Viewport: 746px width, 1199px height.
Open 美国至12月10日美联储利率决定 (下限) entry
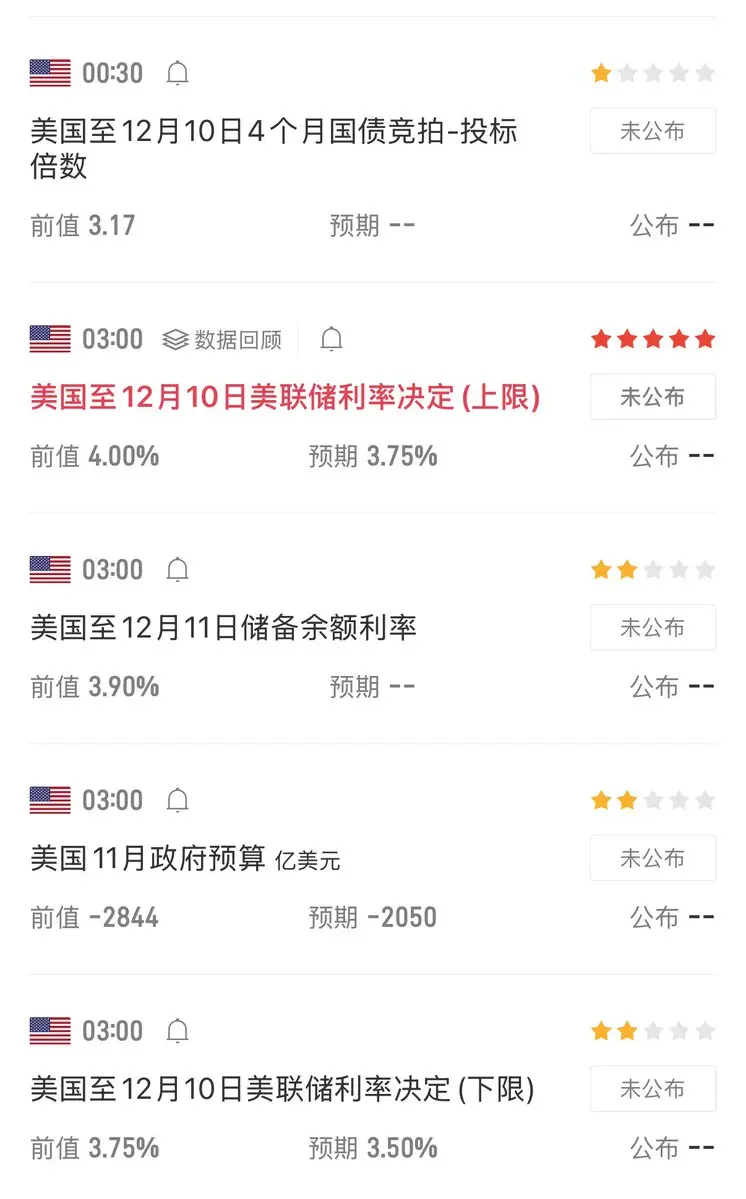click(282, 1089)
